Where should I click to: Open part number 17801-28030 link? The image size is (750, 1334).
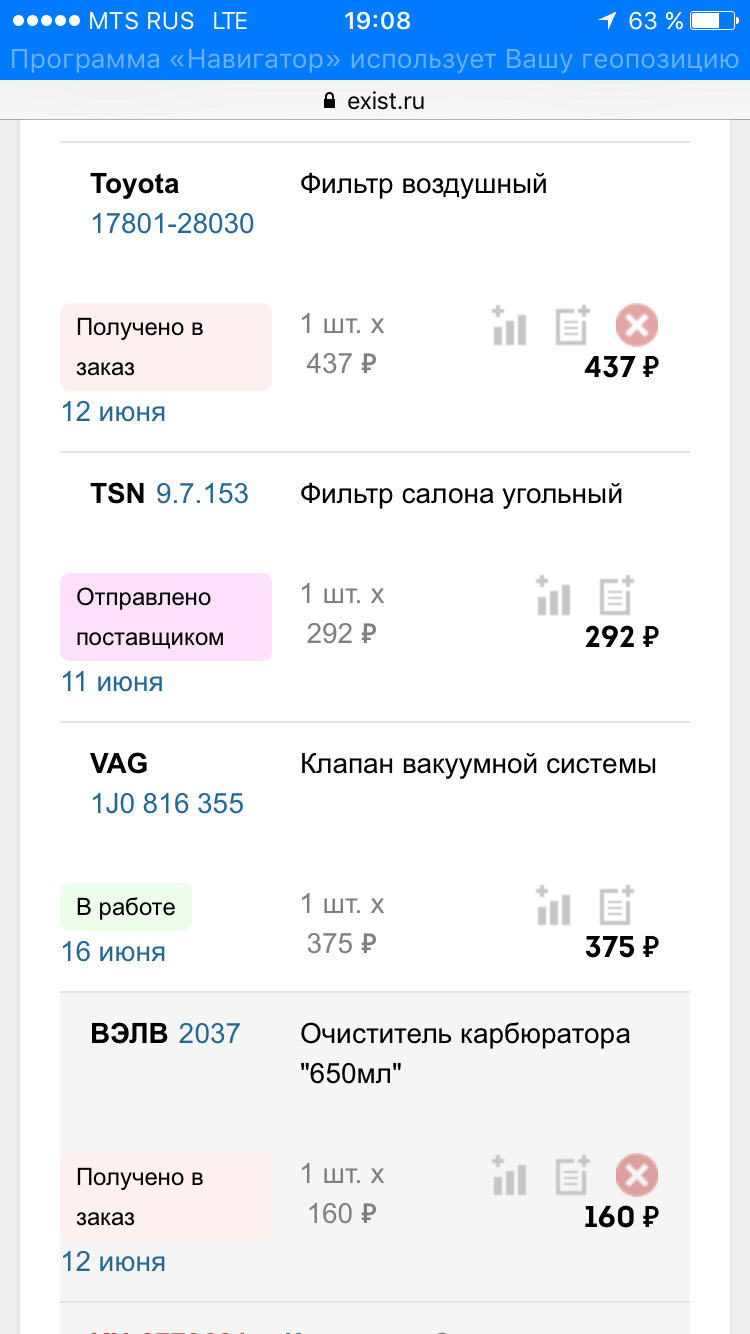[172, 223]
